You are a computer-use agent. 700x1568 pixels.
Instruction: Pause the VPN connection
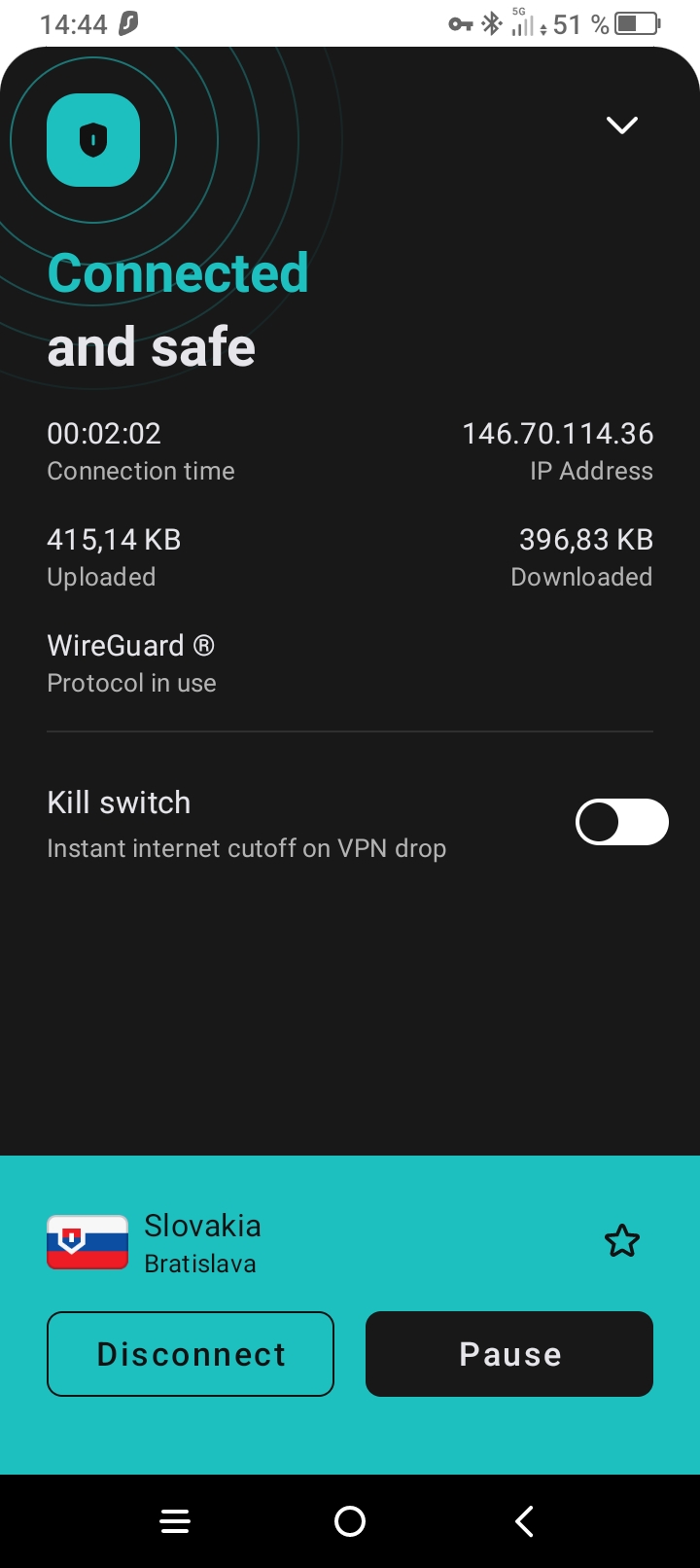click(x=509, y=1354)
